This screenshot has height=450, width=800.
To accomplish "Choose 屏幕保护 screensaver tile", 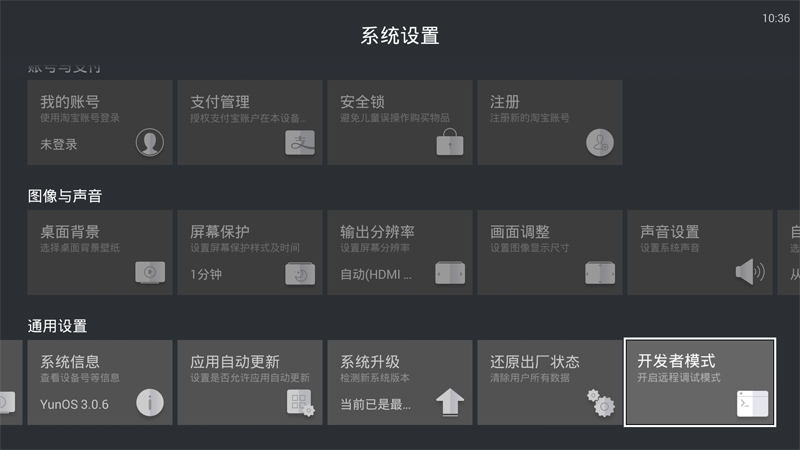I will point(250,252).
